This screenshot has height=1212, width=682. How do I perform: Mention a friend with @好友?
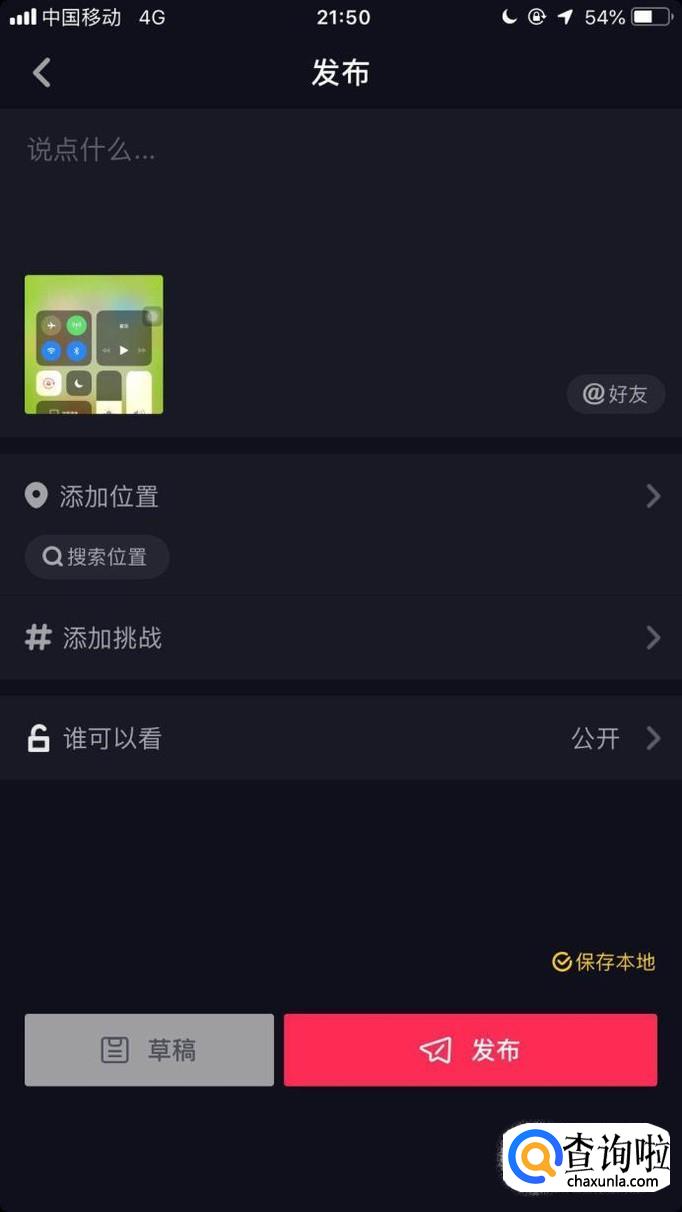(615, 394)
